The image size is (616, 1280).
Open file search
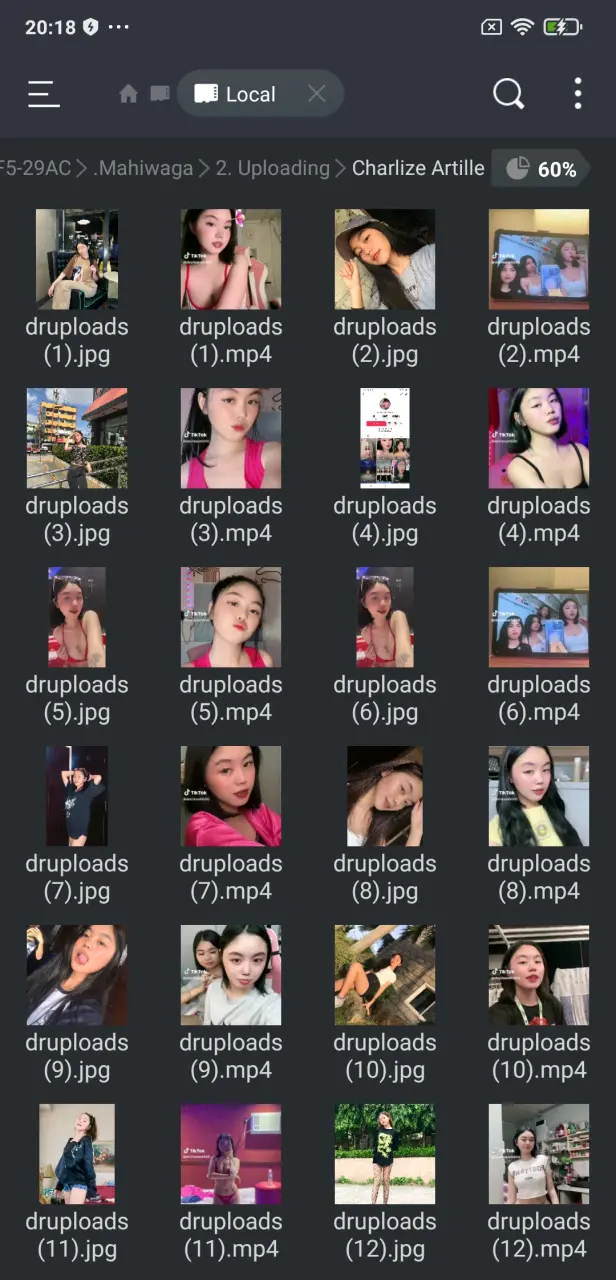tap(508, 94)
